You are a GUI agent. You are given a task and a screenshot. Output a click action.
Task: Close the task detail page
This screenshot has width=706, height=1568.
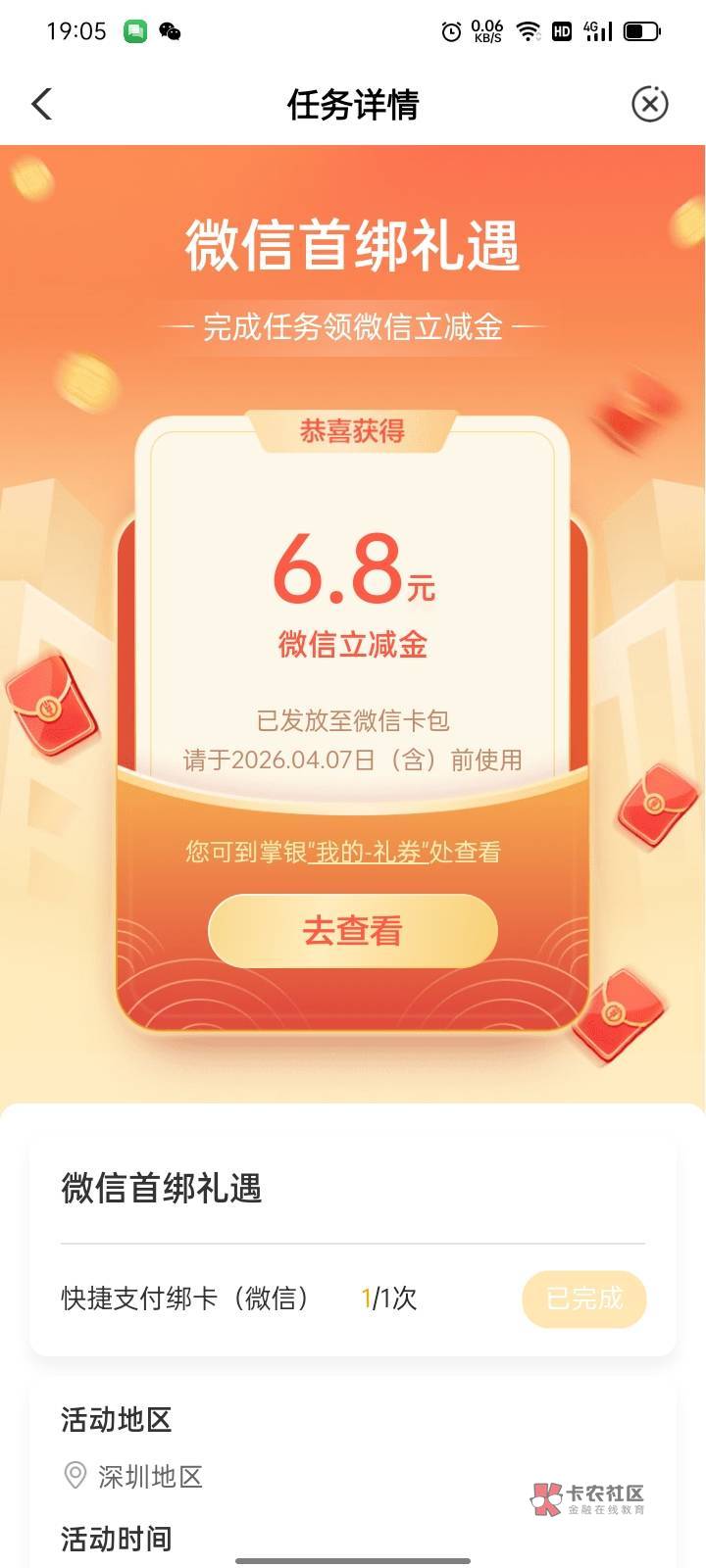(x=649, y=104)
